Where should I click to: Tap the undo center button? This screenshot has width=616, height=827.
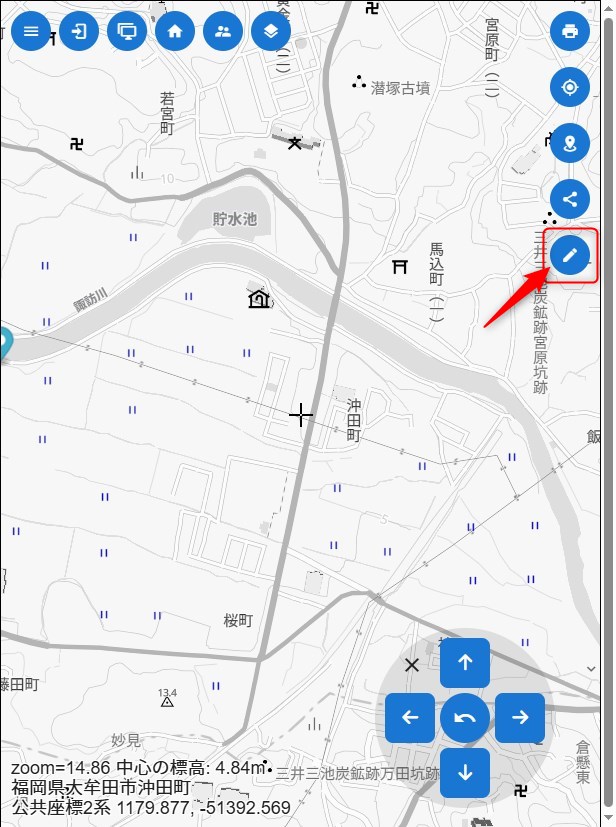pos(465,717)
